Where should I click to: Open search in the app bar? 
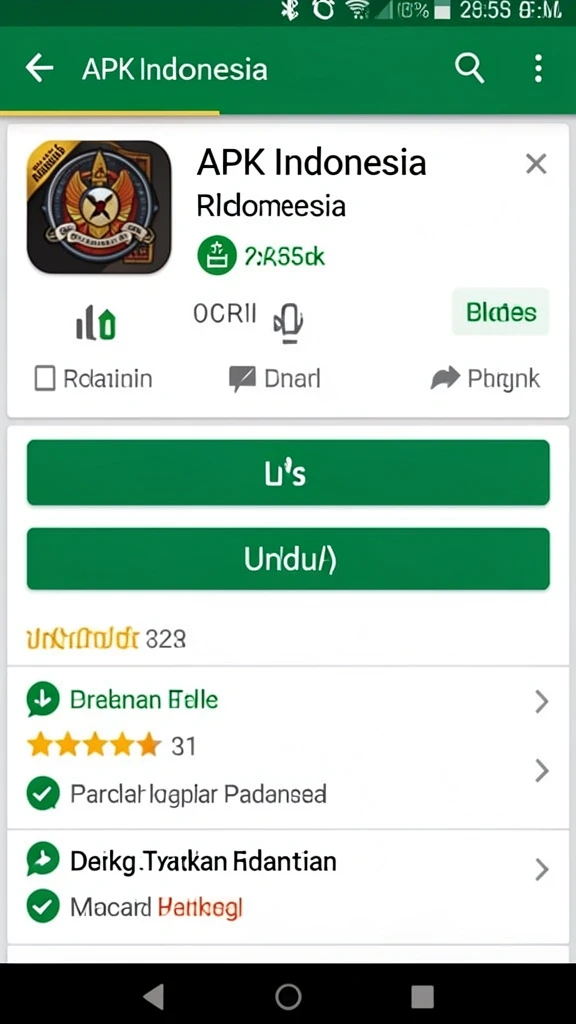(469, 68)
